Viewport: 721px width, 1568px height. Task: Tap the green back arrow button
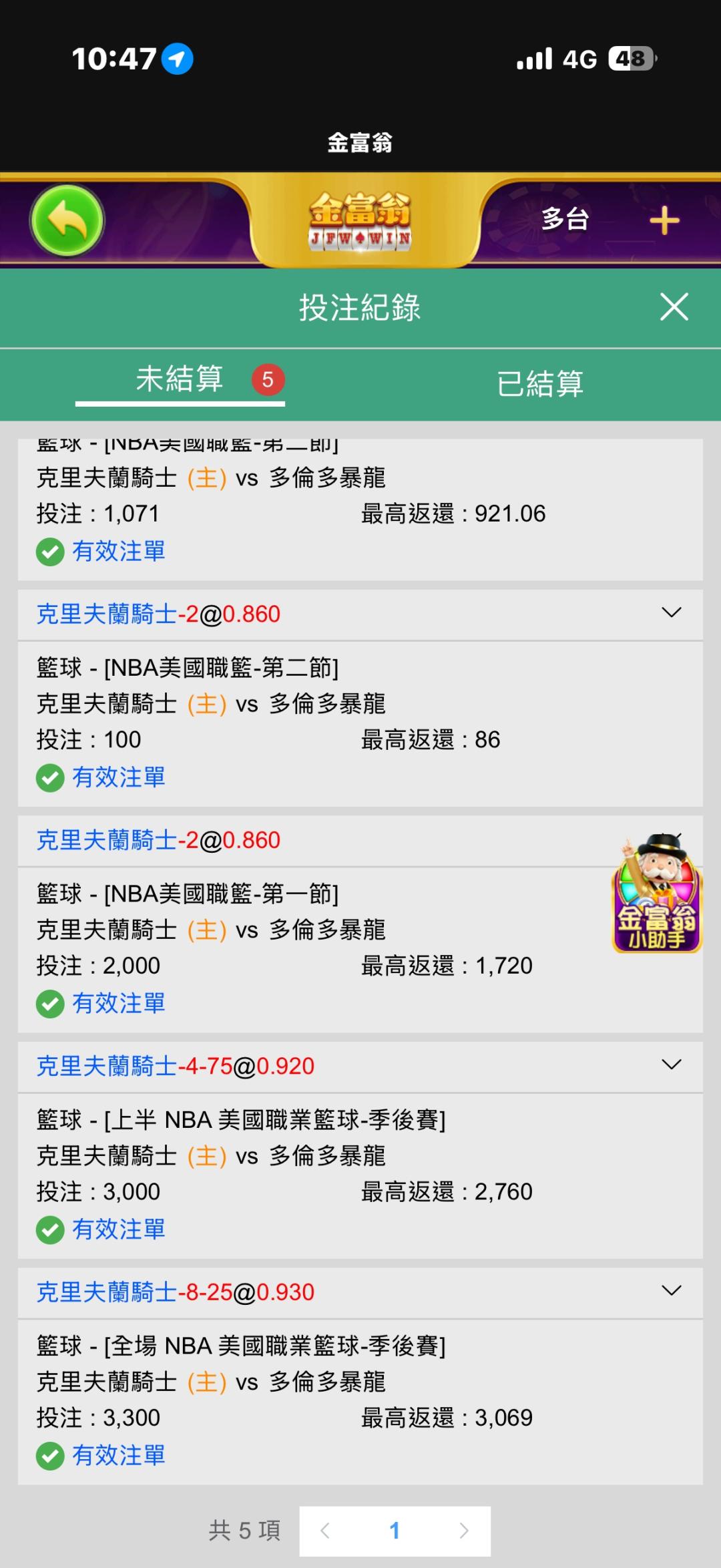67,220
